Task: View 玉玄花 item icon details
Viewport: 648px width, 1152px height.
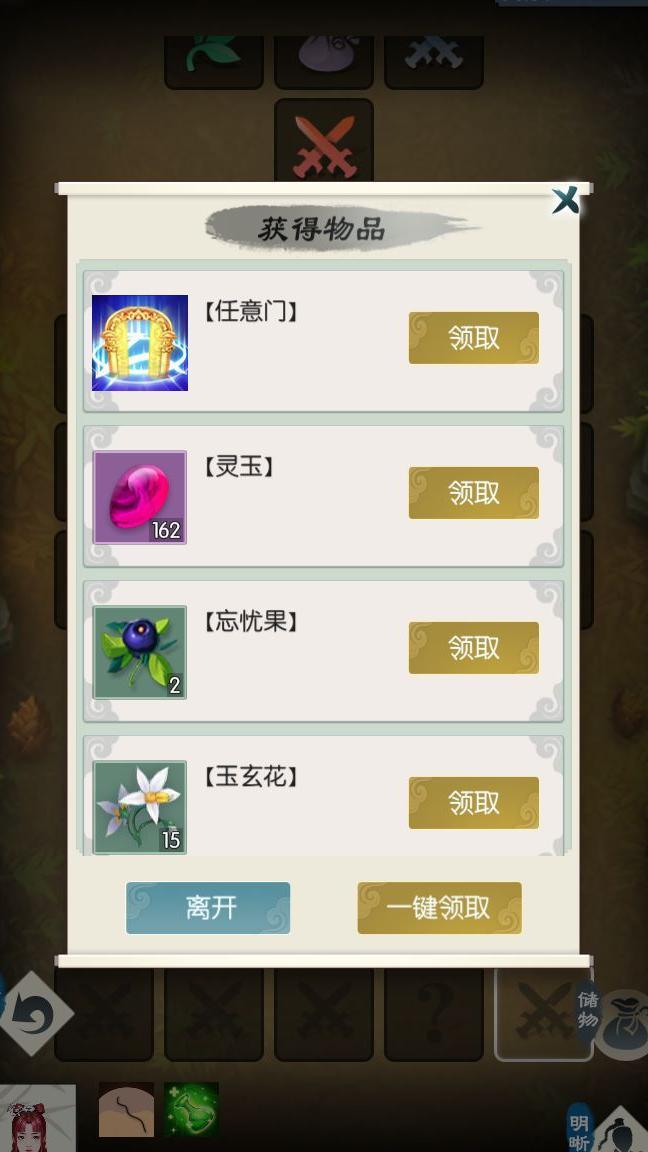Action: click(x=140, y=806)
